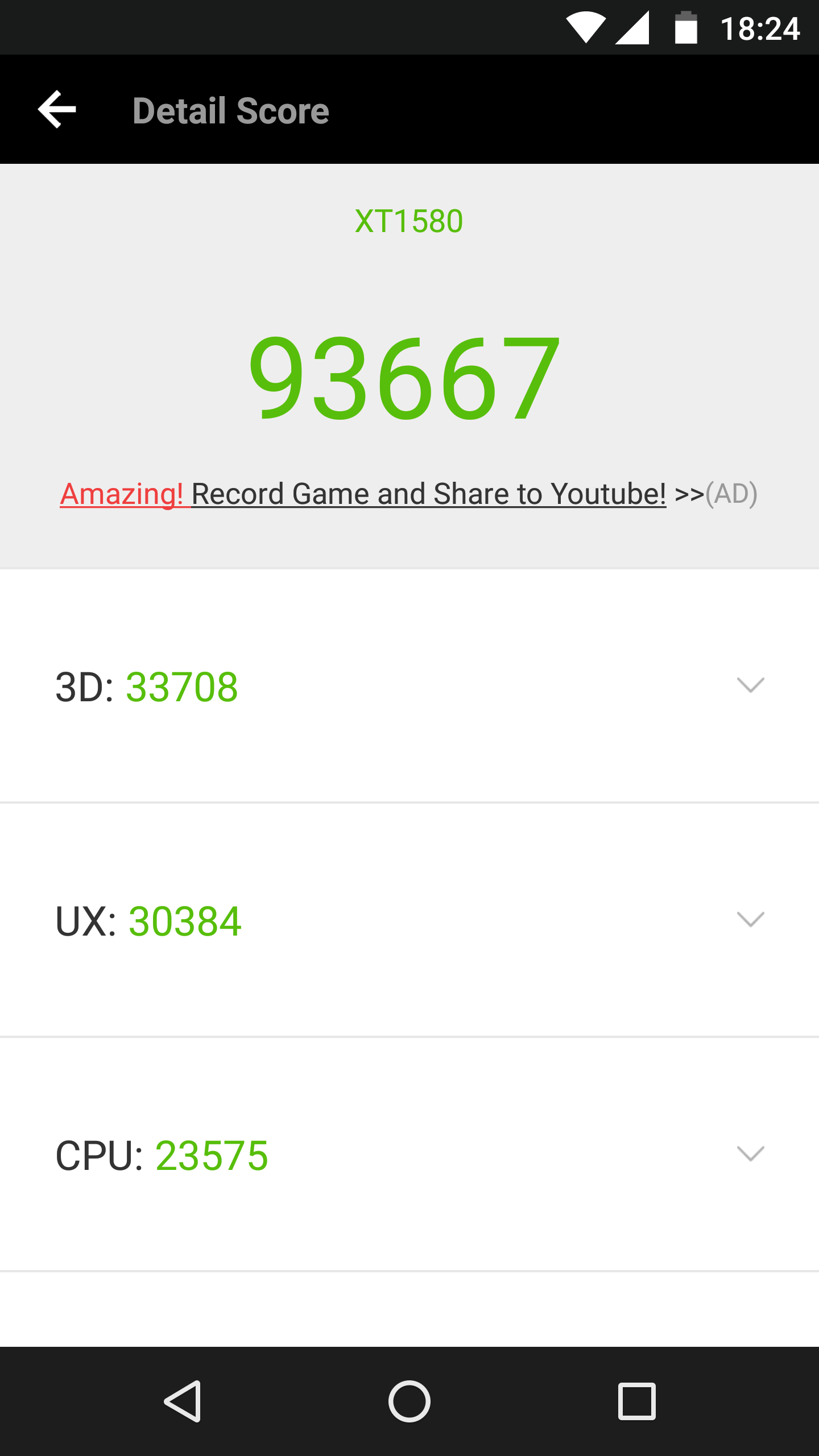Expand the 3D score details
The height and width of the screenshot is (1456, 819).
(x=750, y=685)
